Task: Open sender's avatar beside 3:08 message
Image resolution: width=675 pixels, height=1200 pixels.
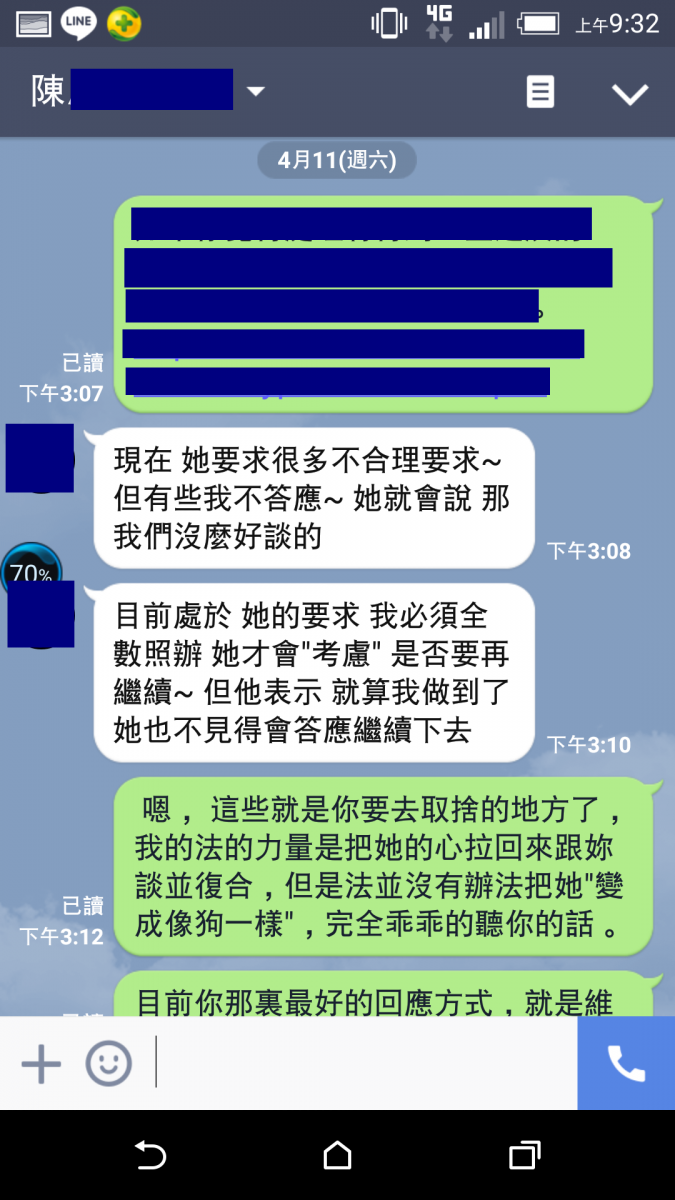Action: (40, 458)
